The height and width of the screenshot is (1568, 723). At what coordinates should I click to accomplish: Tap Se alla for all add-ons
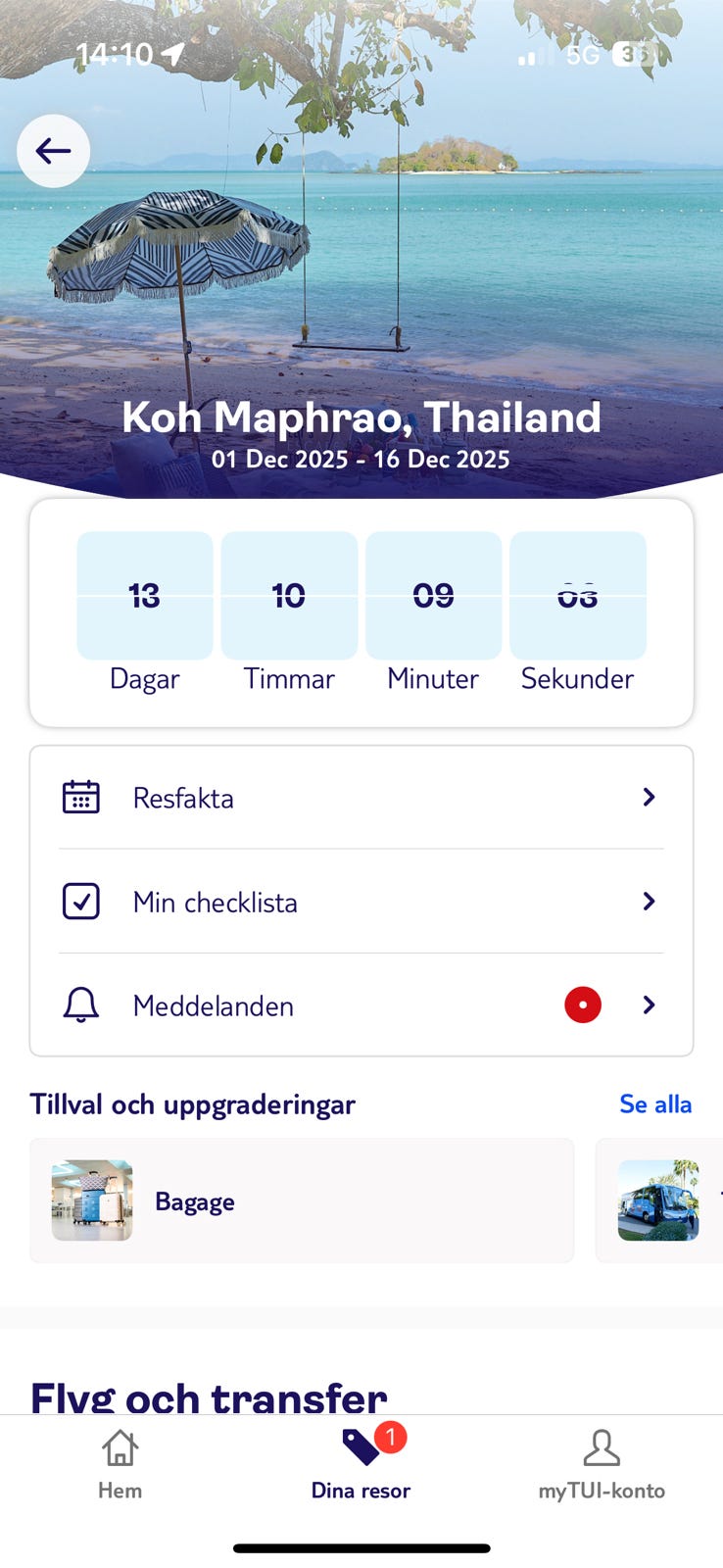click(655, 1104)
